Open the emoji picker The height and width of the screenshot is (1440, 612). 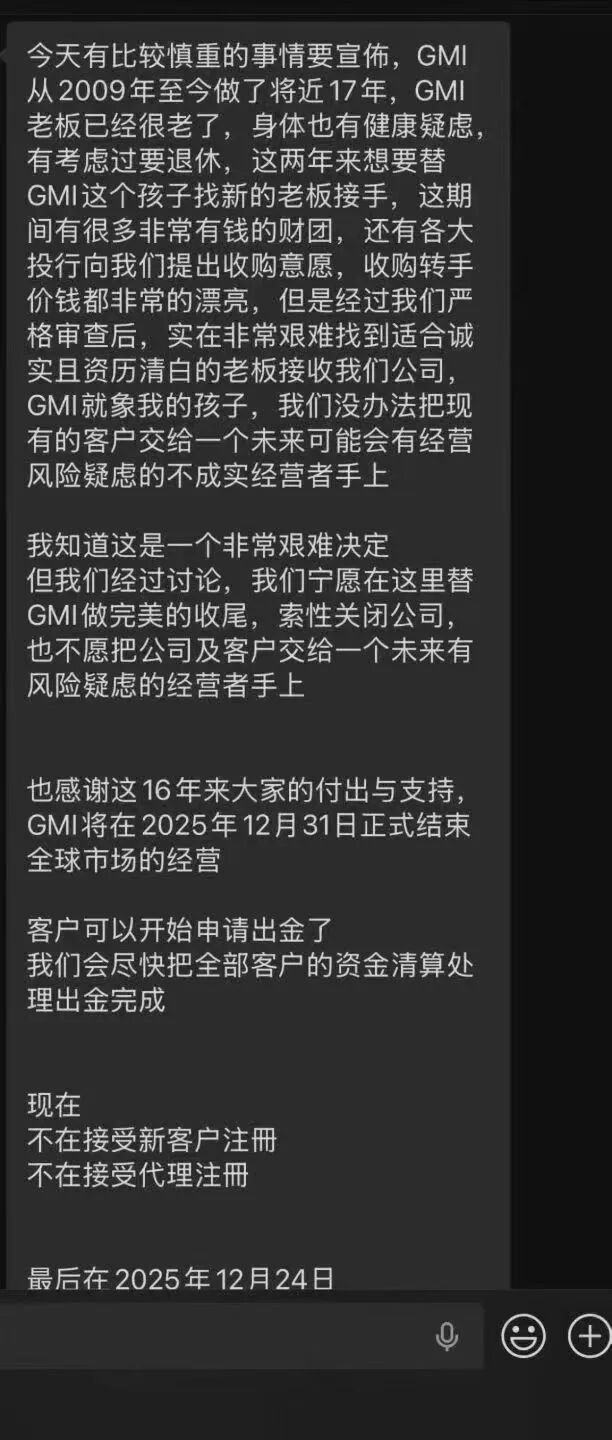click(524, 1336)
